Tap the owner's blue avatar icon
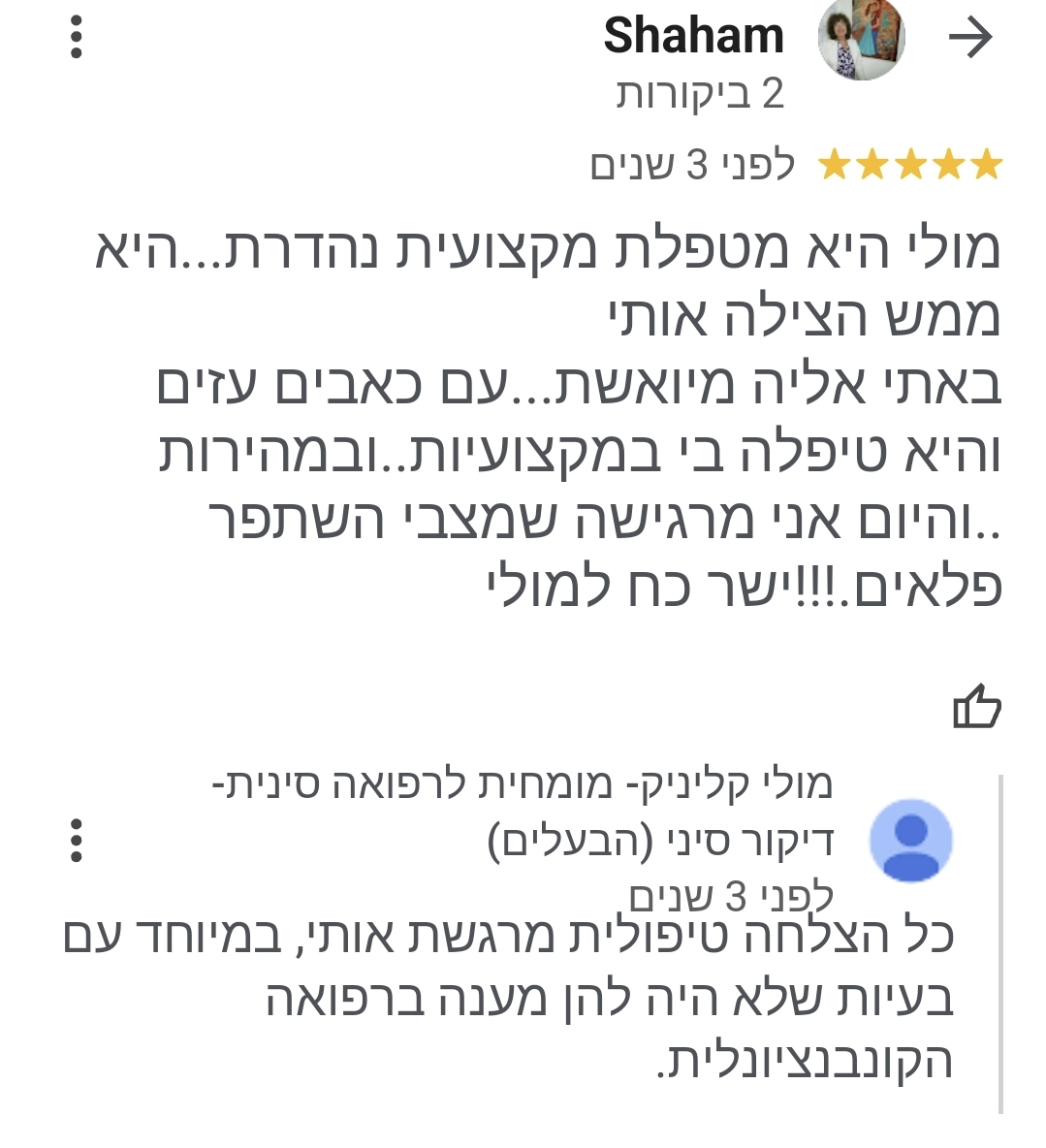1046x1148 pixels. coord(910,840)
